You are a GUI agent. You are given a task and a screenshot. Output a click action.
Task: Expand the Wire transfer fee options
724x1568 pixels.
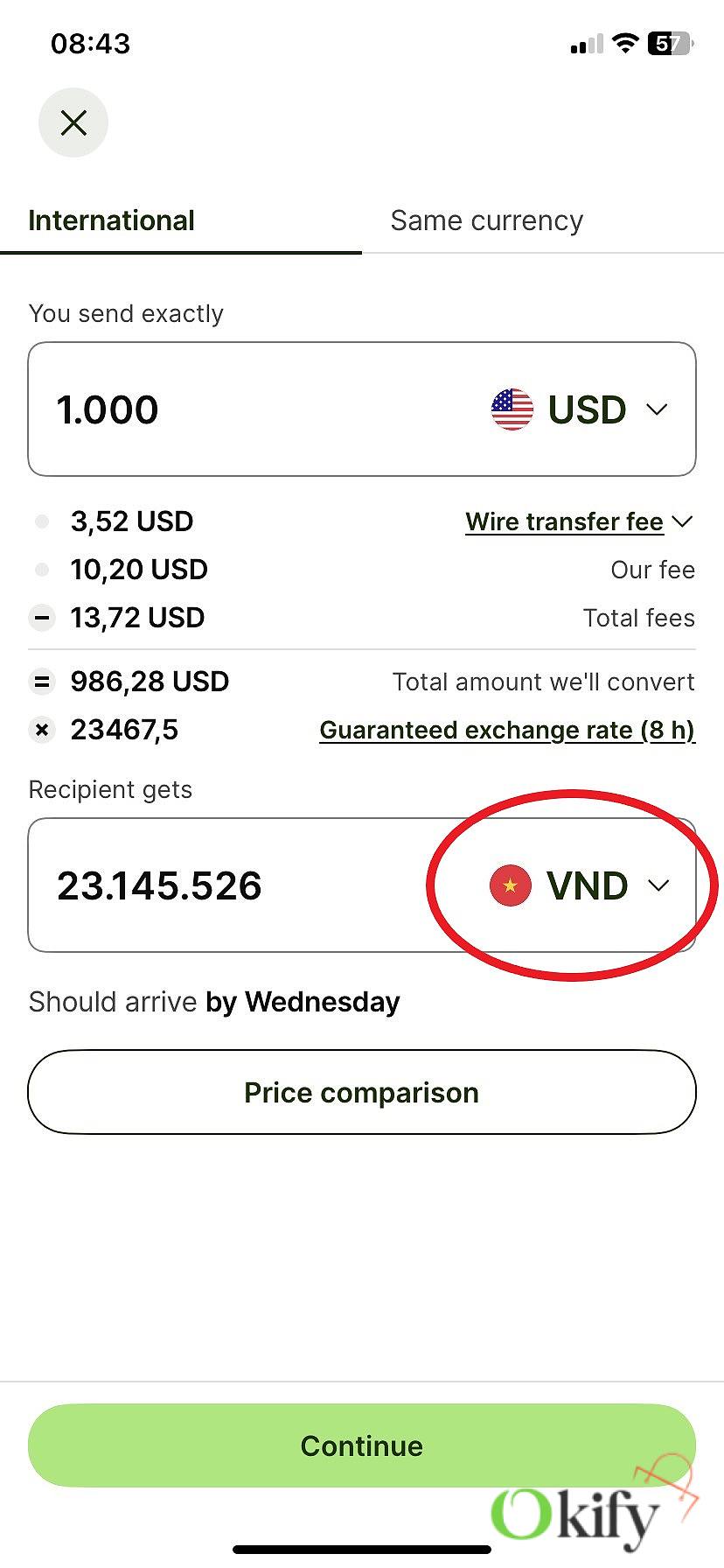(579, 521)
